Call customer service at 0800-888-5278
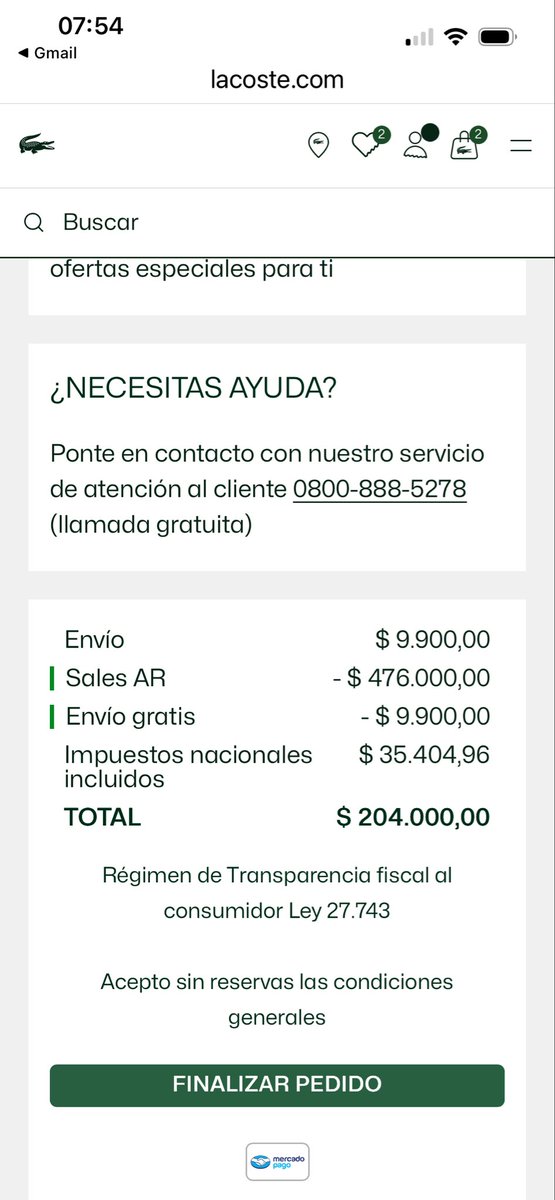 click(379, 489)
